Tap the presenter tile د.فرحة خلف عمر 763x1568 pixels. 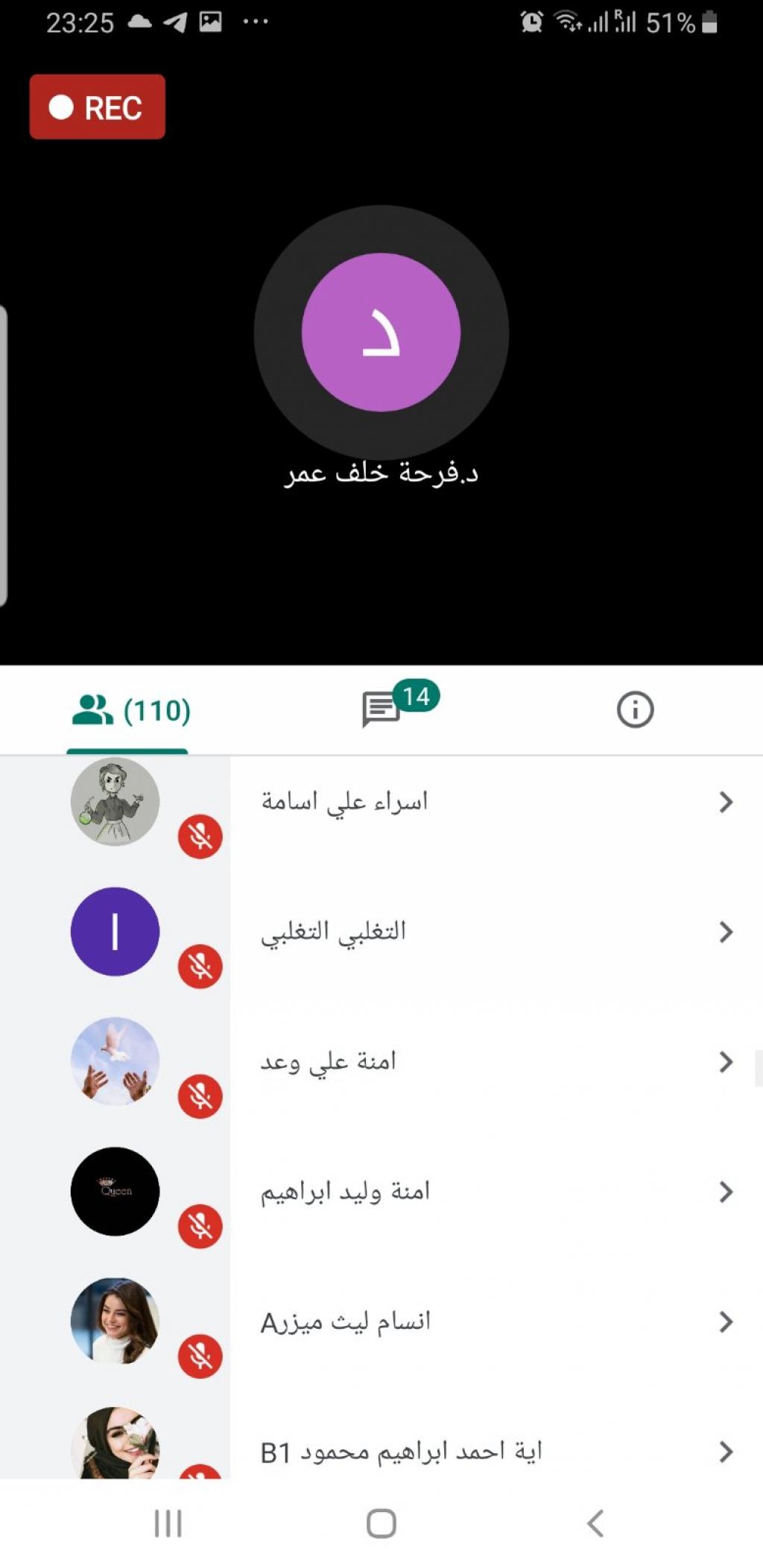pos(381,333)
